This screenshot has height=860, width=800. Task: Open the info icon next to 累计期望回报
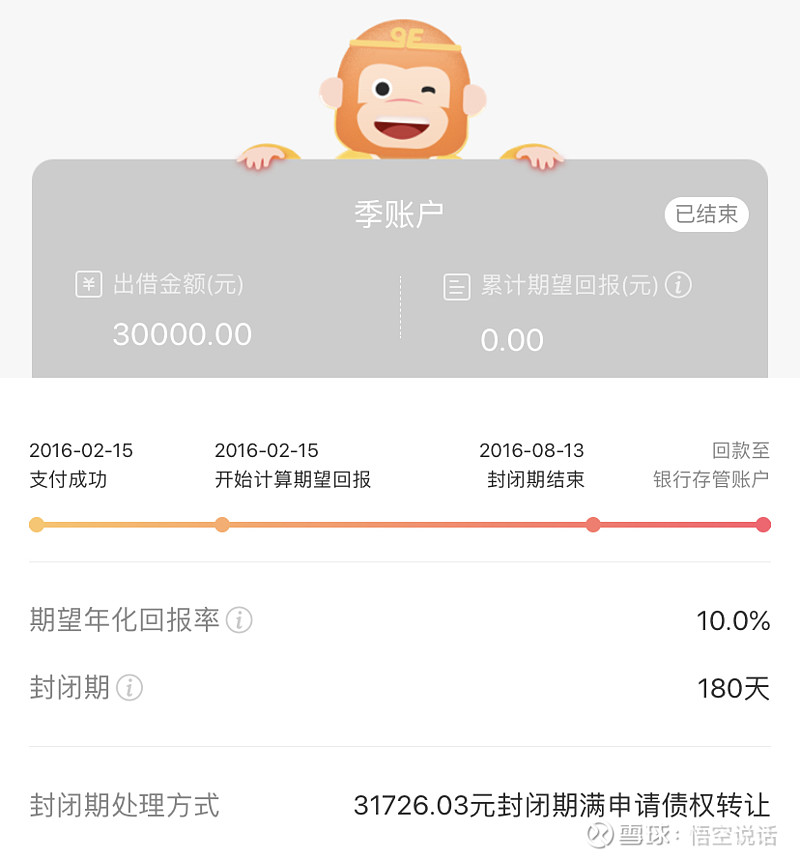678,284
